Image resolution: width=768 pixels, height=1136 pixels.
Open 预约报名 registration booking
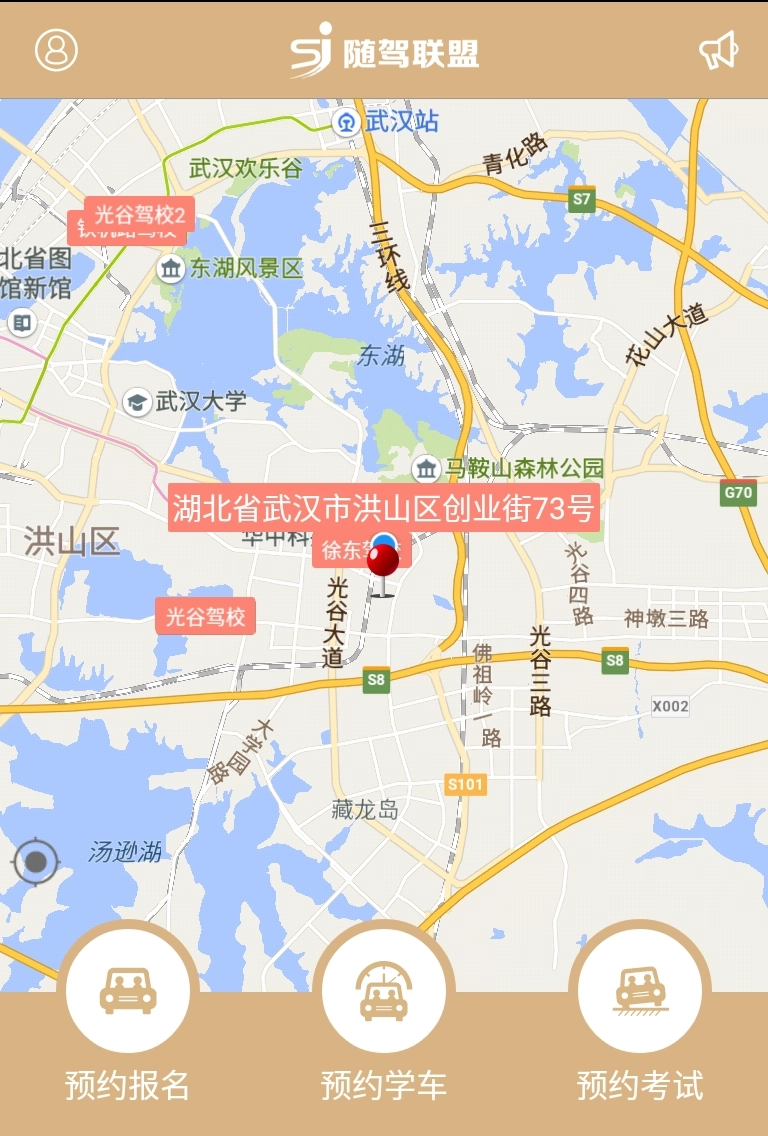pyautogui.click(x=127, y=991)
